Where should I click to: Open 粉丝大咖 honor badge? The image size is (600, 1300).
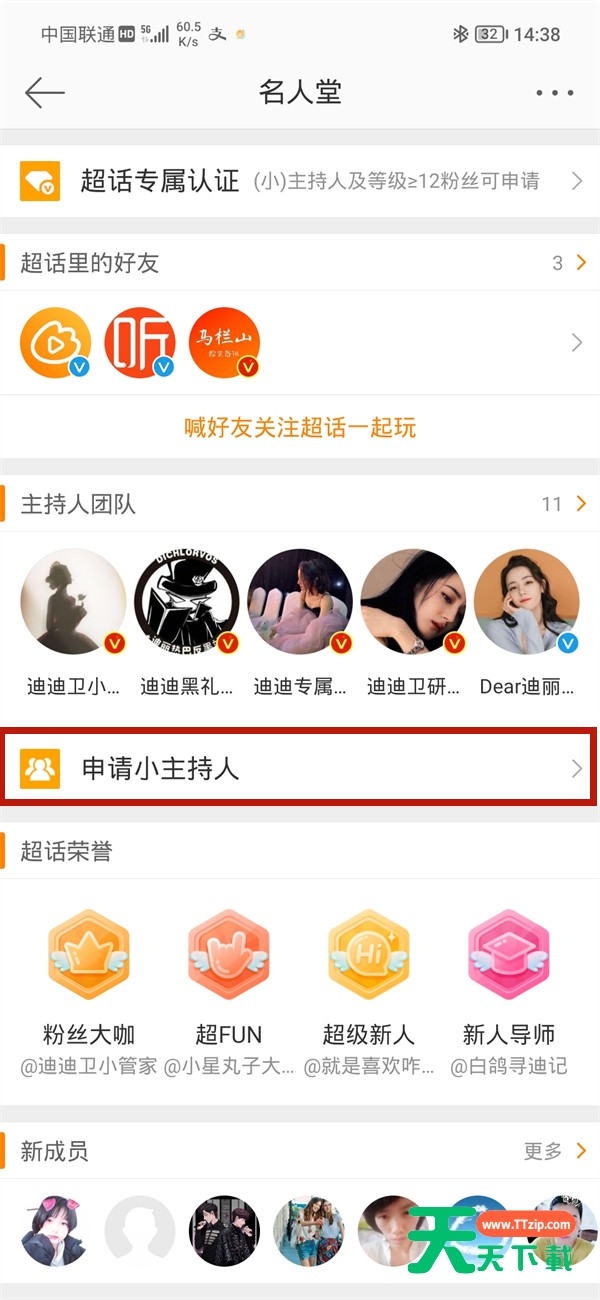pos(89,955)
